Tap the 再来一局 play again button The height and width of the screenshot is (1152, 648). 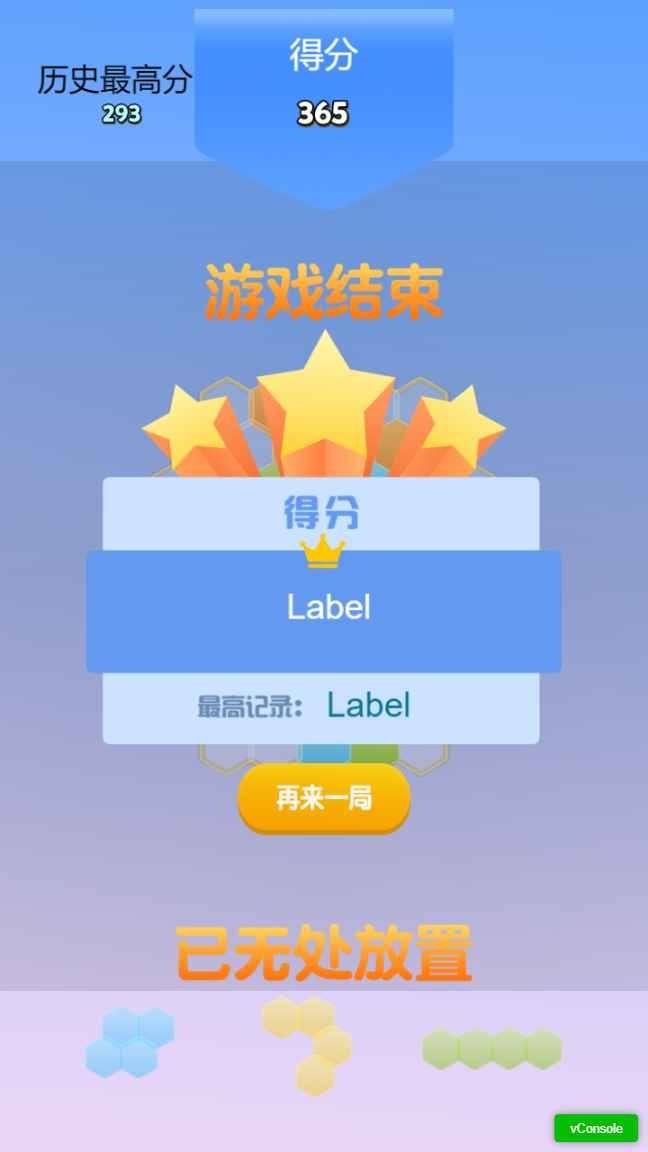click(x=324, y=798)
